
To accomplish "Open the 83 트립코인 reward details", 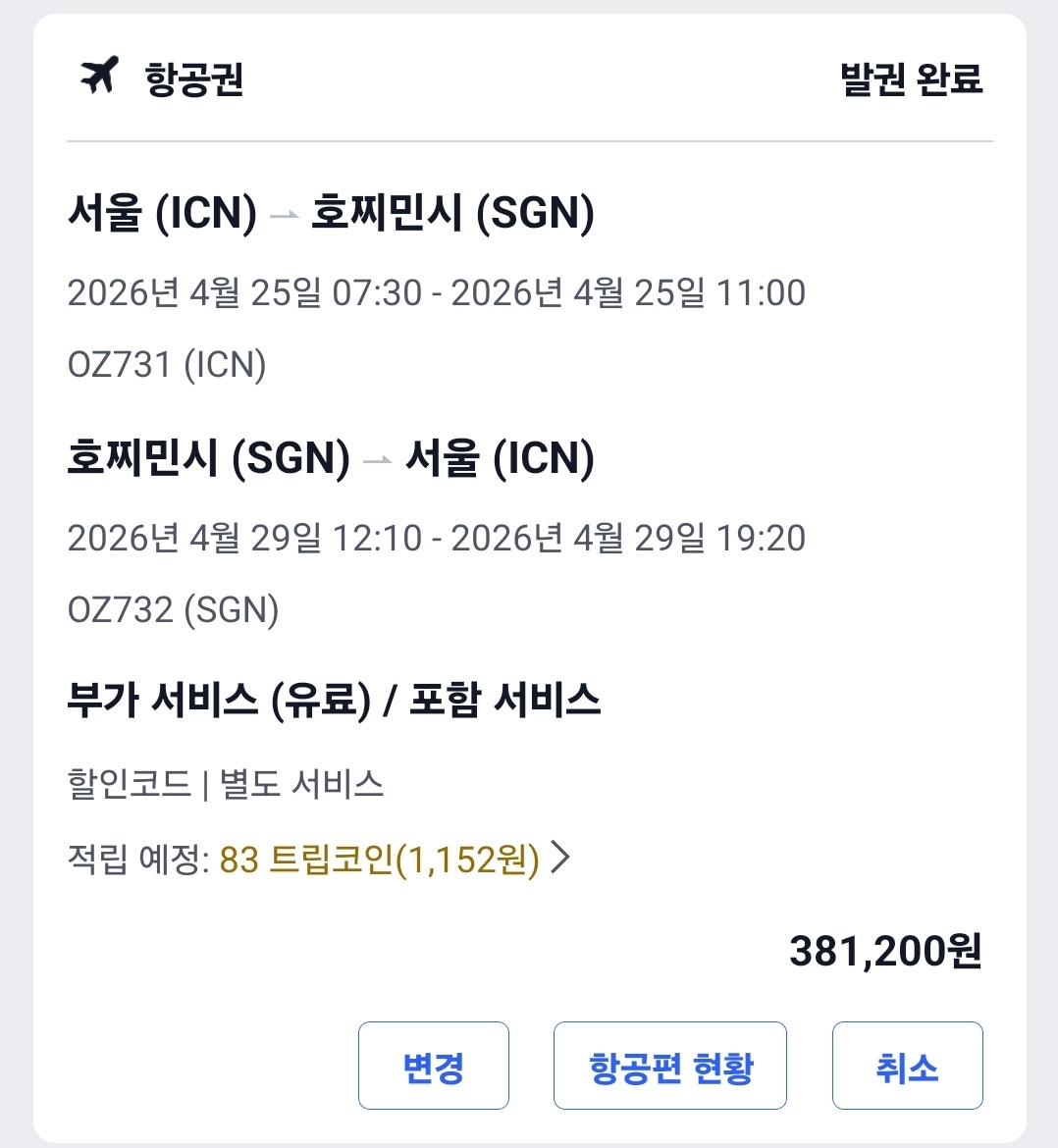I will pos(393,860).
